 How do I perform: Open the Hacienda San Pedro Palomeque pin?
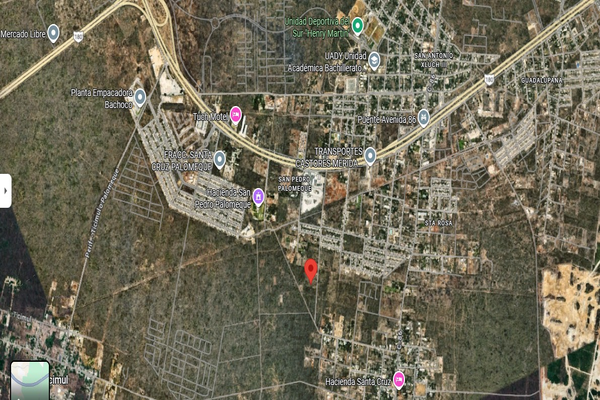click(259, 197)
